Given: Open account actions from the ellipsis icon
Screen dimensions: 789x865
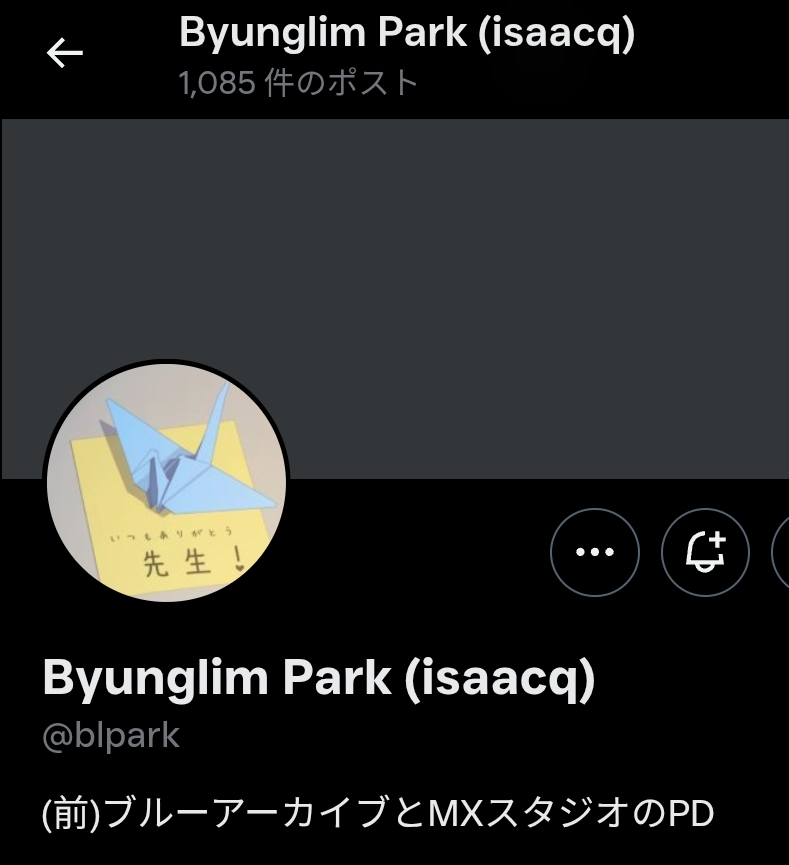Looking at the screenshot, I should 595,552.
